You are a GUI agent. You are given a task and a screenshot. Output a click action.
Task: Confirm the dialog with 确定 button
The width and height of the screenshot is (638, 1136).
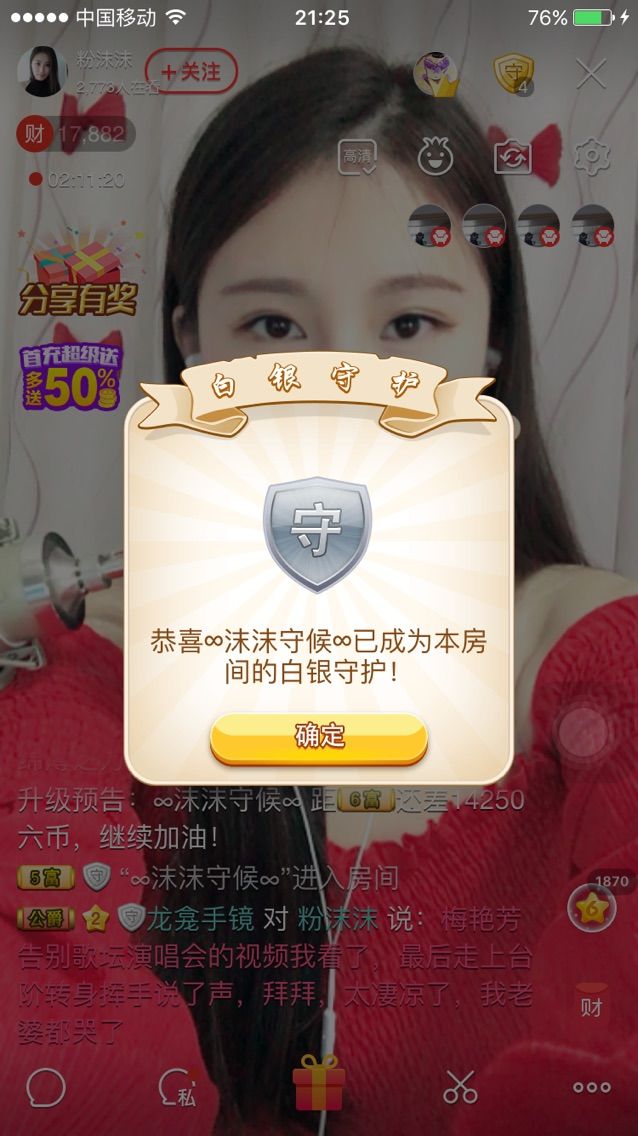point(319,738)
